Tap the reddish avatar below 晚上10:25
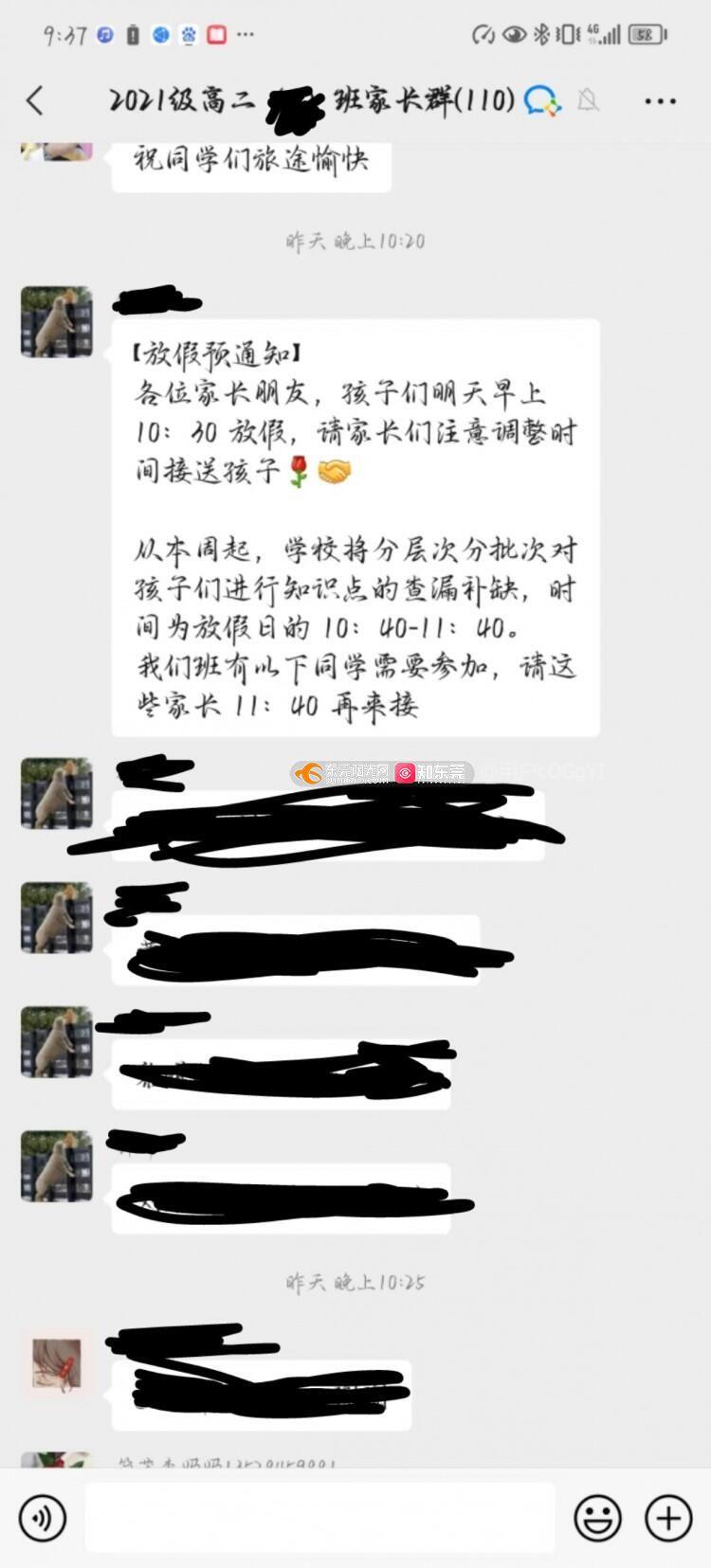The width and height of the screenshot is (711, 1568). point(57,1364)
